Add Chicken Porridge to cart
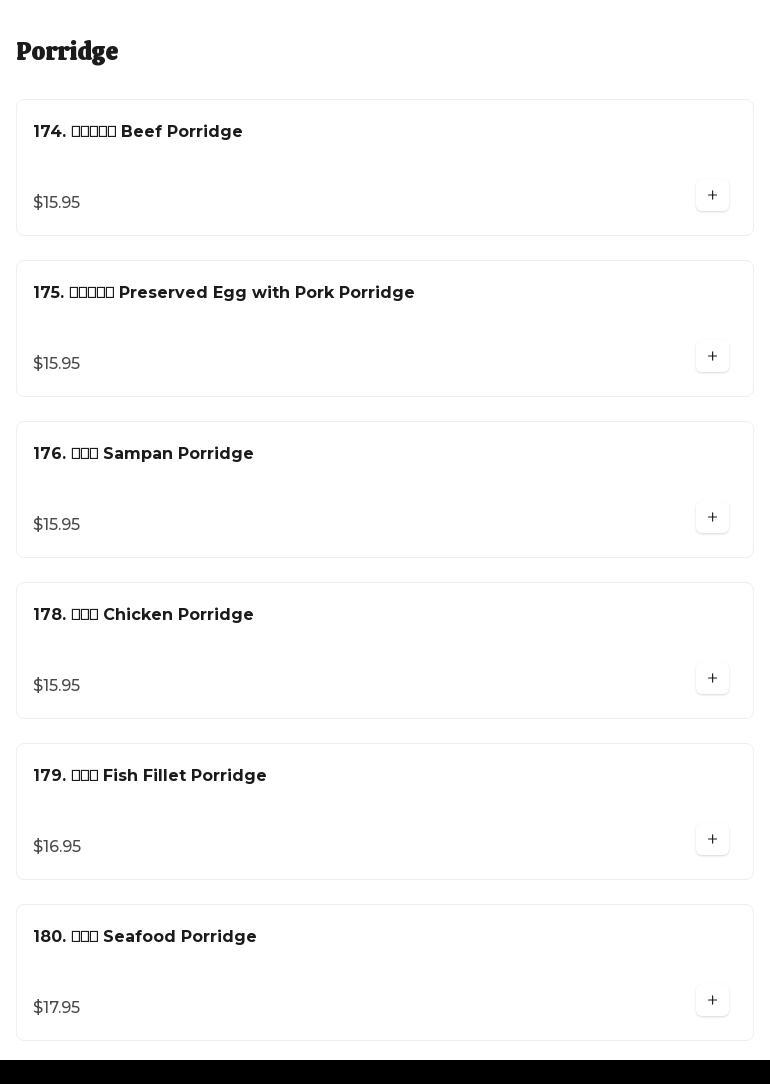This screenshot has height=1084, width=770. pyautogui.click(x=712, y=678)
